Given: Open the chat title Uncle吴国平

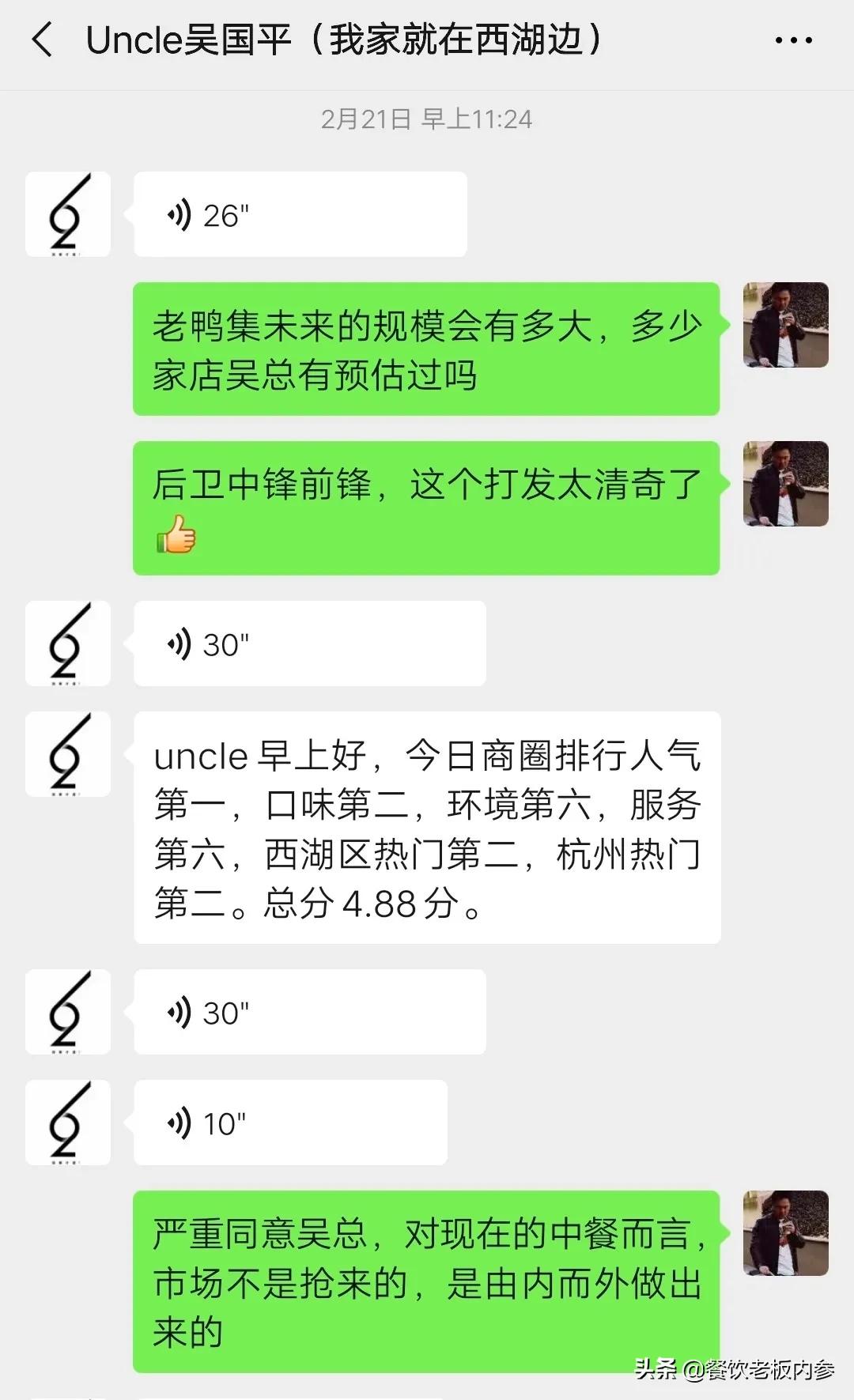Looking at the screenshot, I should click(344, 41).
